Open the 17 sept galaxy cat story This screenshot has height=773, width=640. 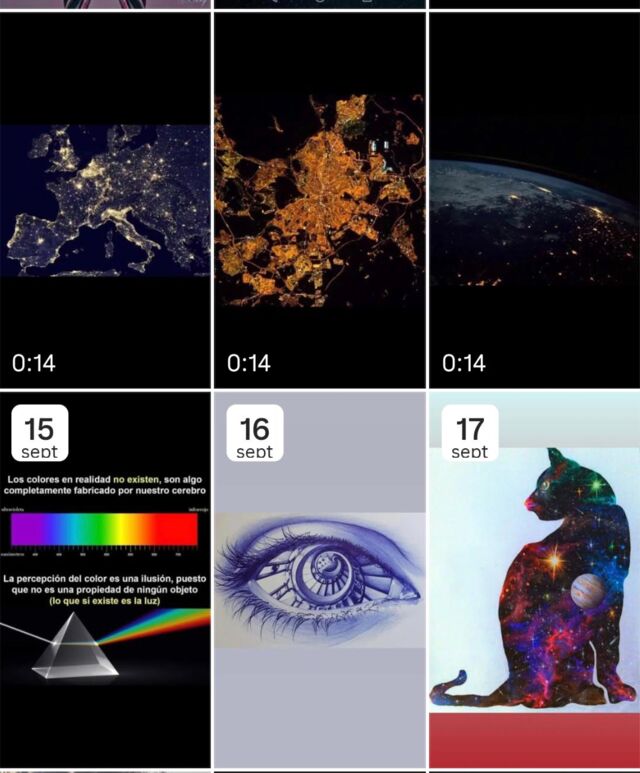point(535,580)
